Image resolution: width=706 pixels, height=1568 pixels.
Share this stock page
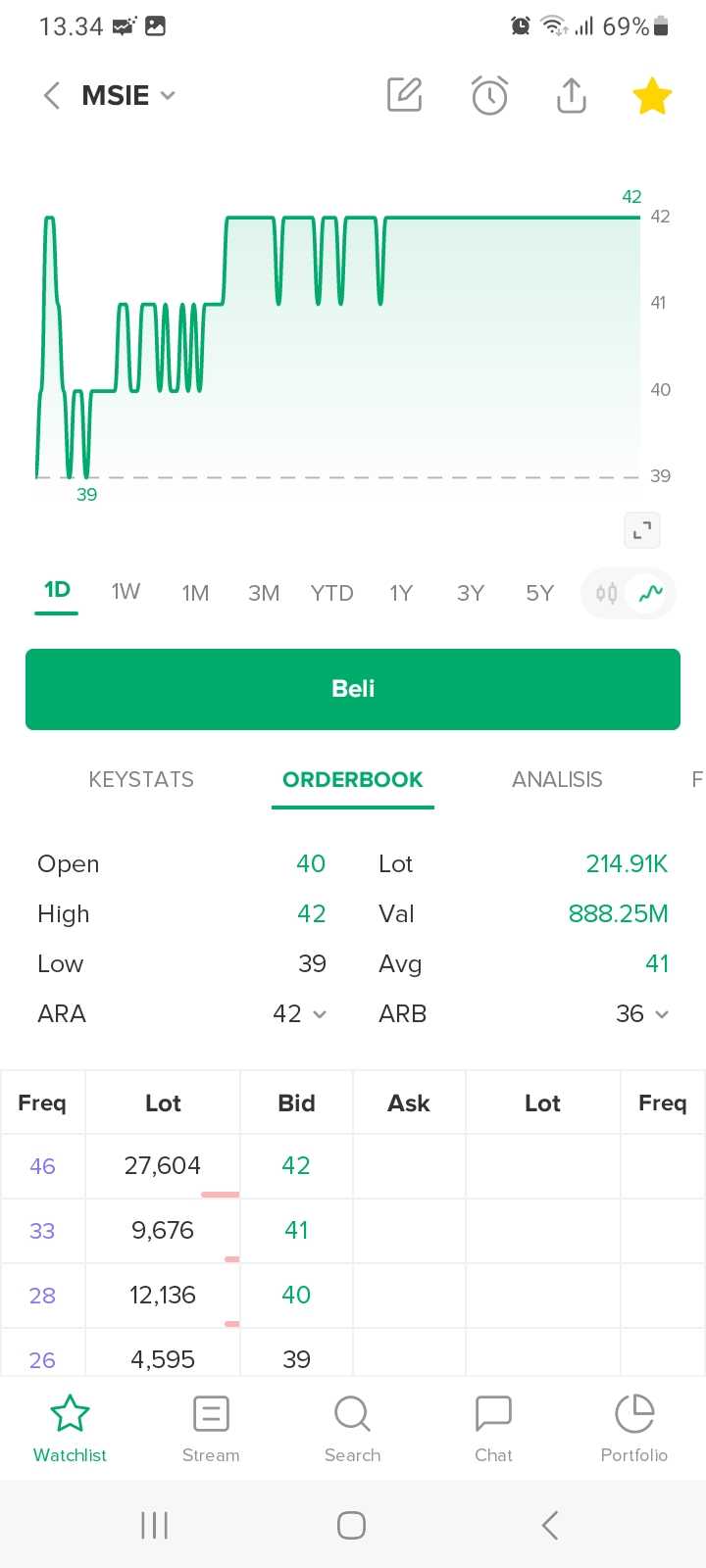tap(571, 95)
